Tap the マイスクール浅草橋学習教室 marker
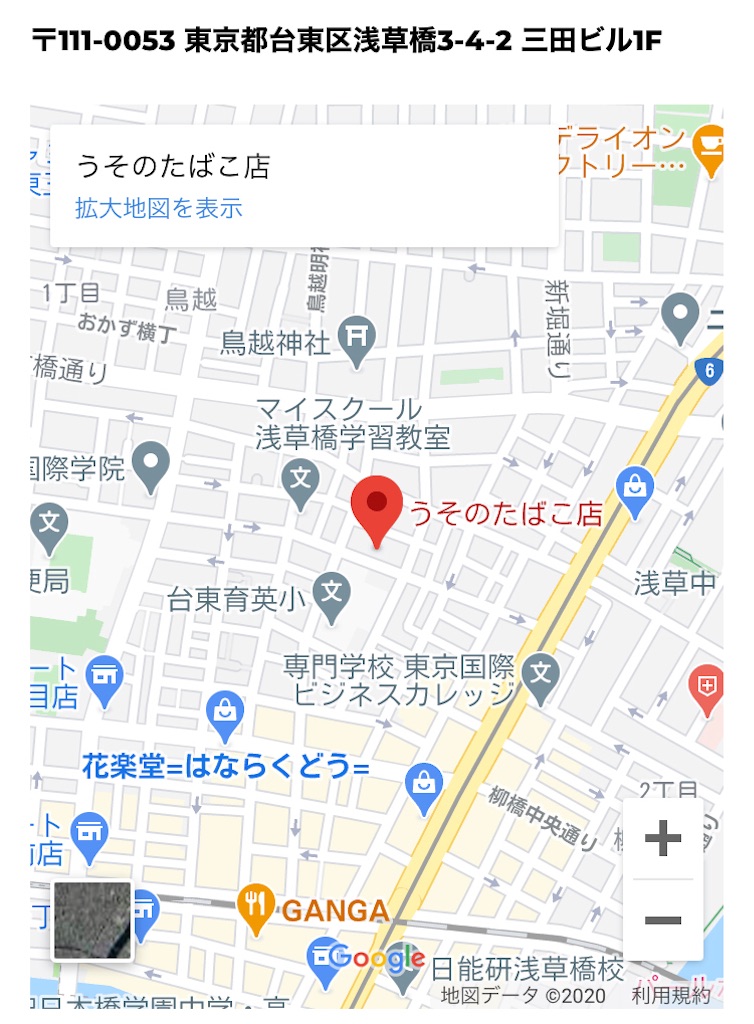Image resolution: width=754 pixels, height=1024 pixels. 300,478
